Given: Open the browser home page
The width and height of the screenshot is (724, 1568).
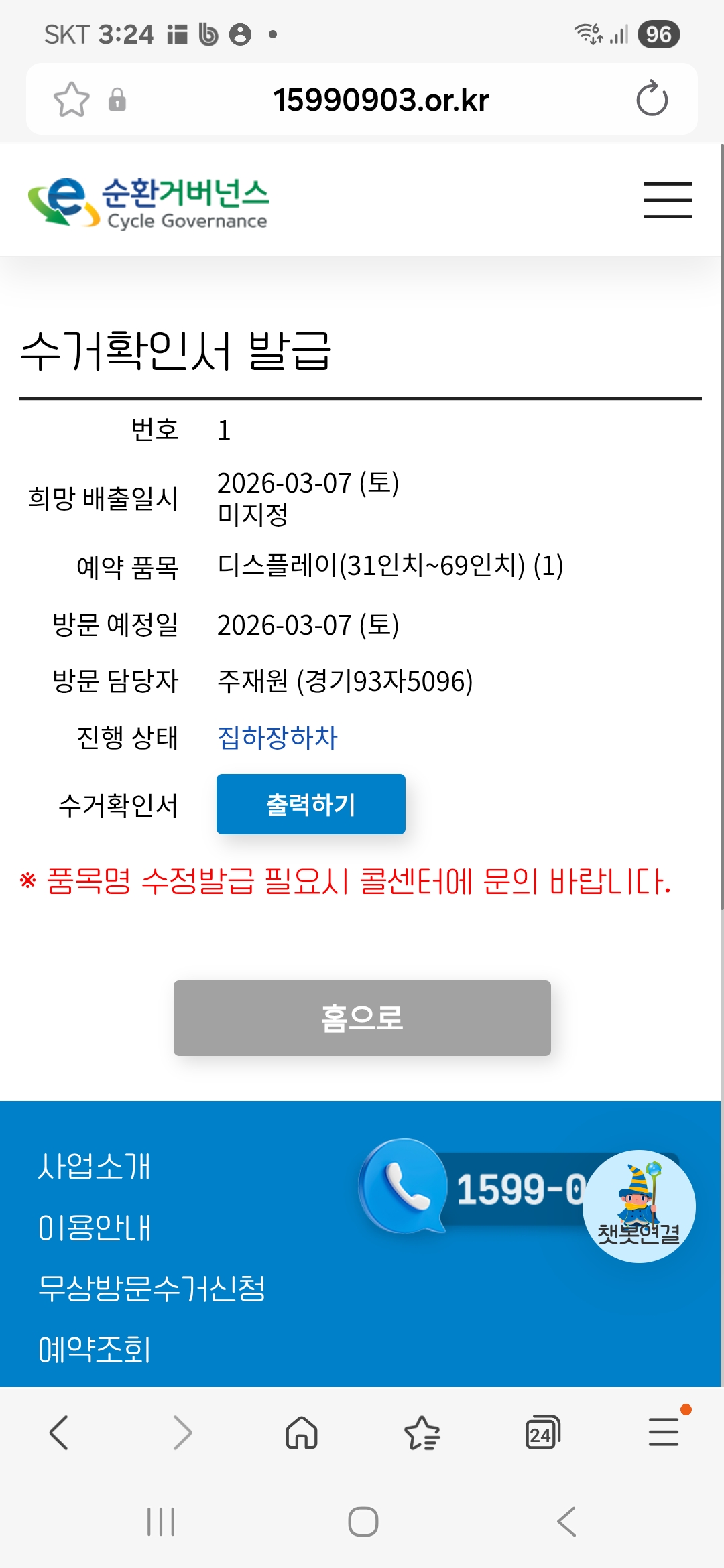Looking at the screenshot, I should [x=302, y=1433].
